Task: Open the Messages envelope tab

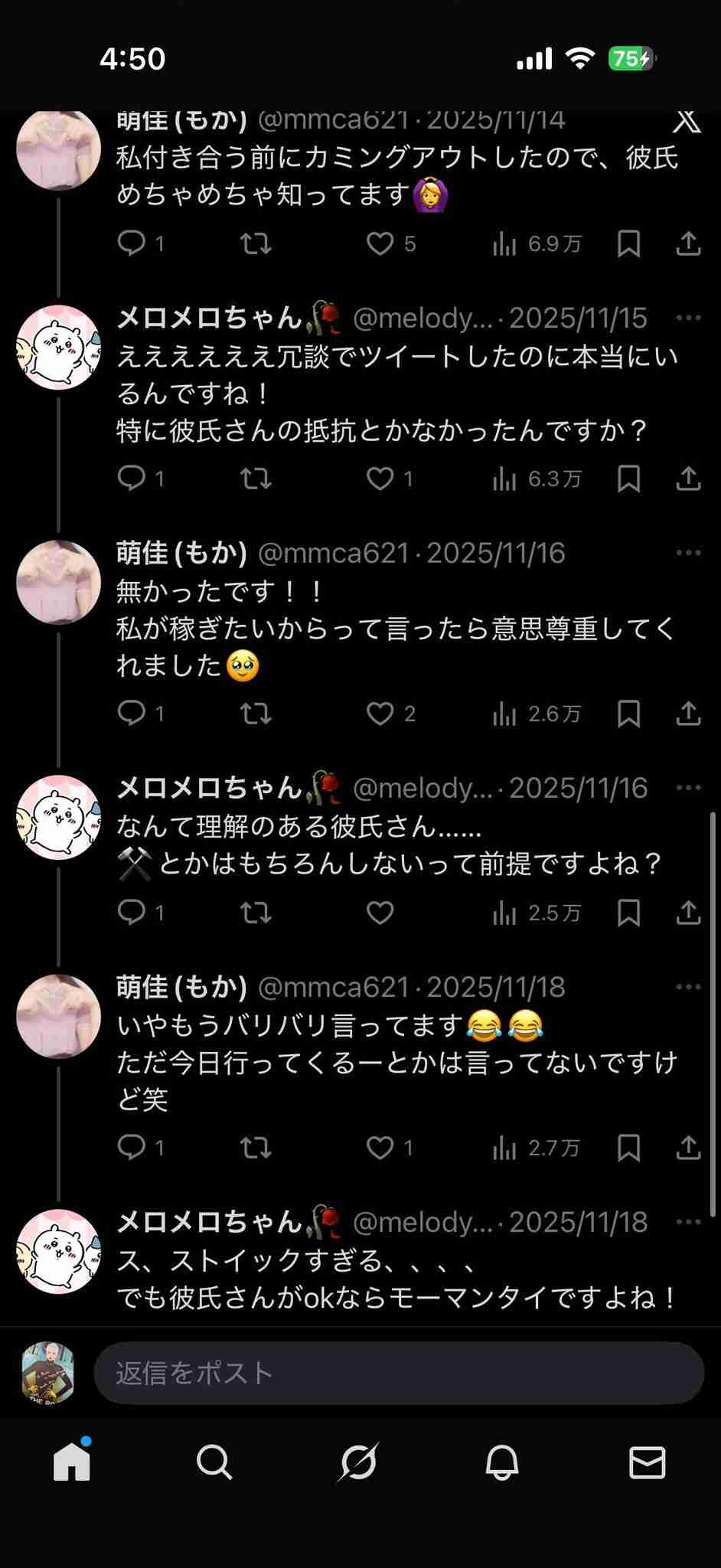Action: (647, 1462)
